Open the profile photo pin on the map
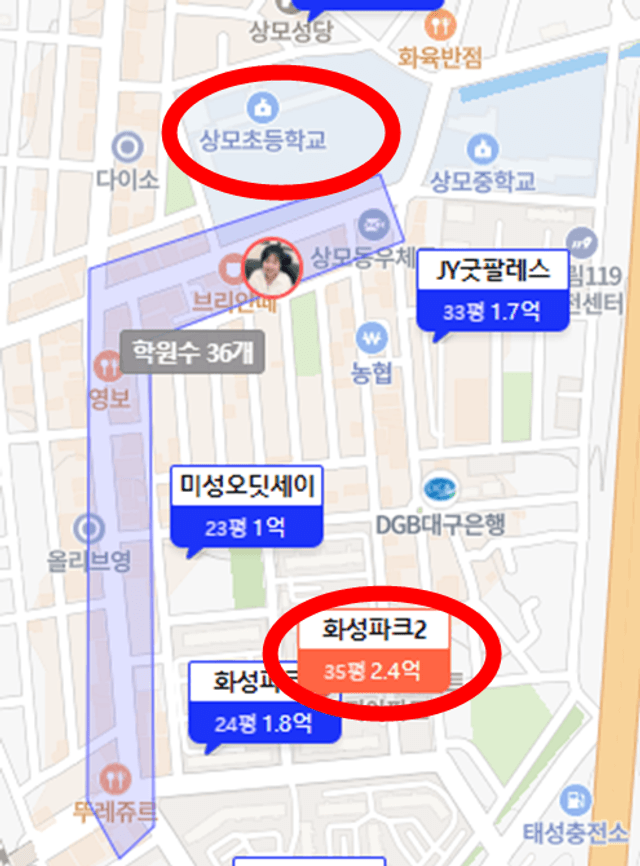The height and width of the screenshot is (866, 640). (x=272, y=267)
